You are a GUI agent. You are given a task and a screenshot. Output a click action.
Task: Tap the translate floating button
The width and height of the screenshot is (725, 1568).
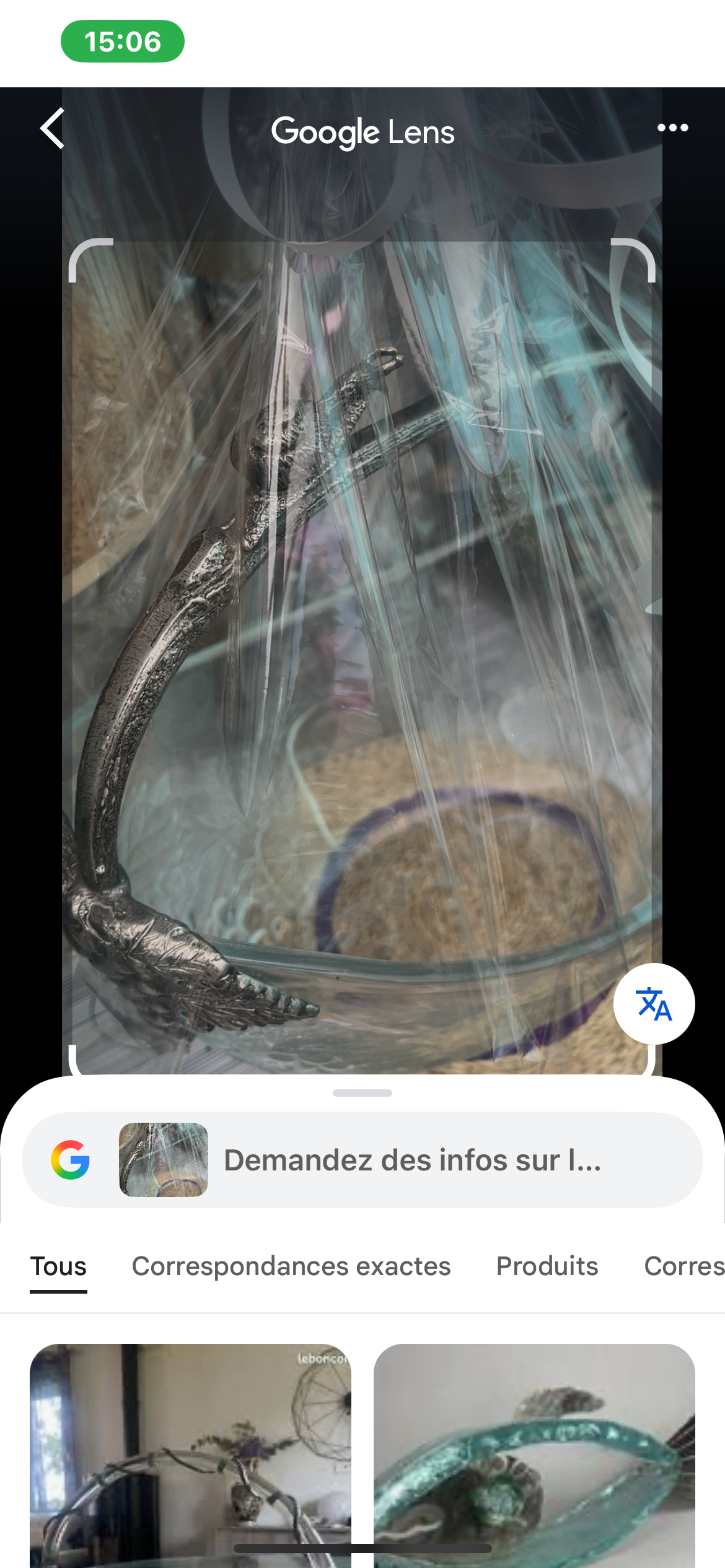(x=654, y=1003)
